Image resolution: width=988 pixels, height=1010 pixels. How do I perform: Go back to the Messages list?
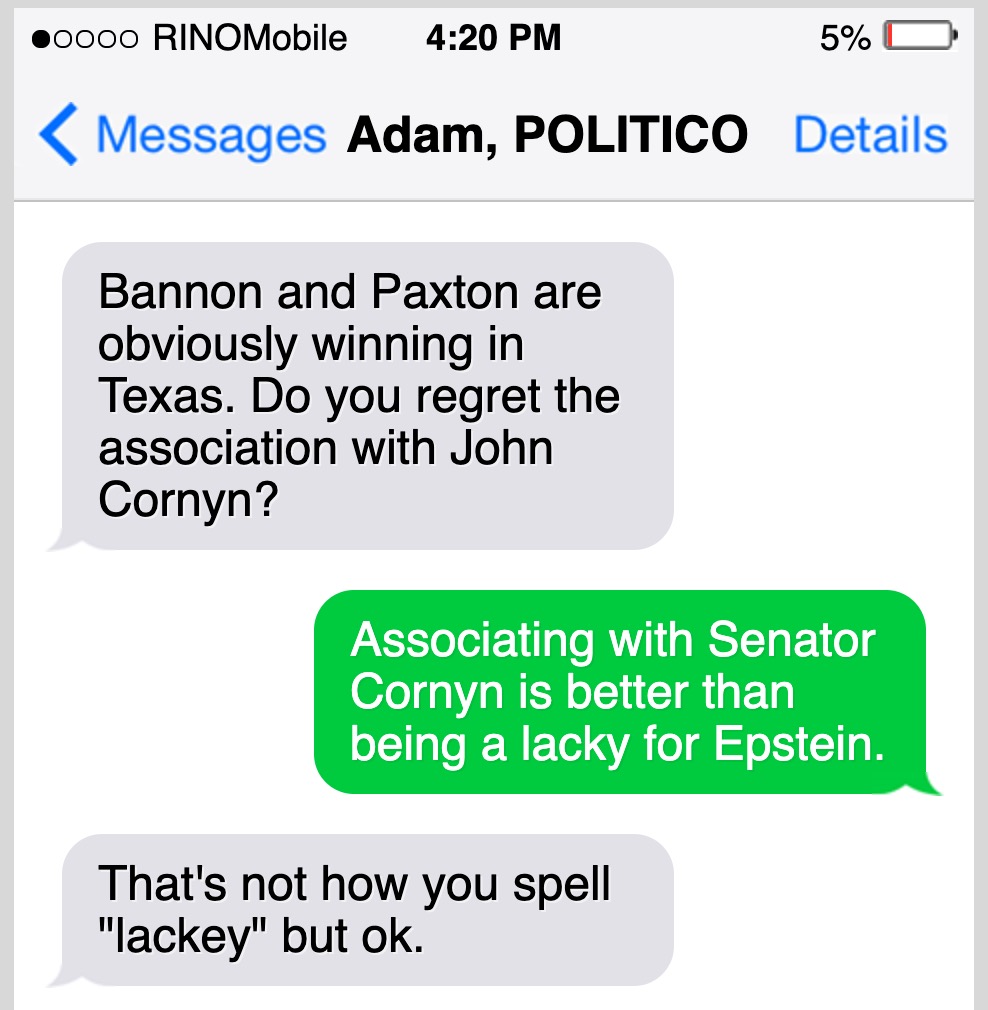(x=182, y=136)
